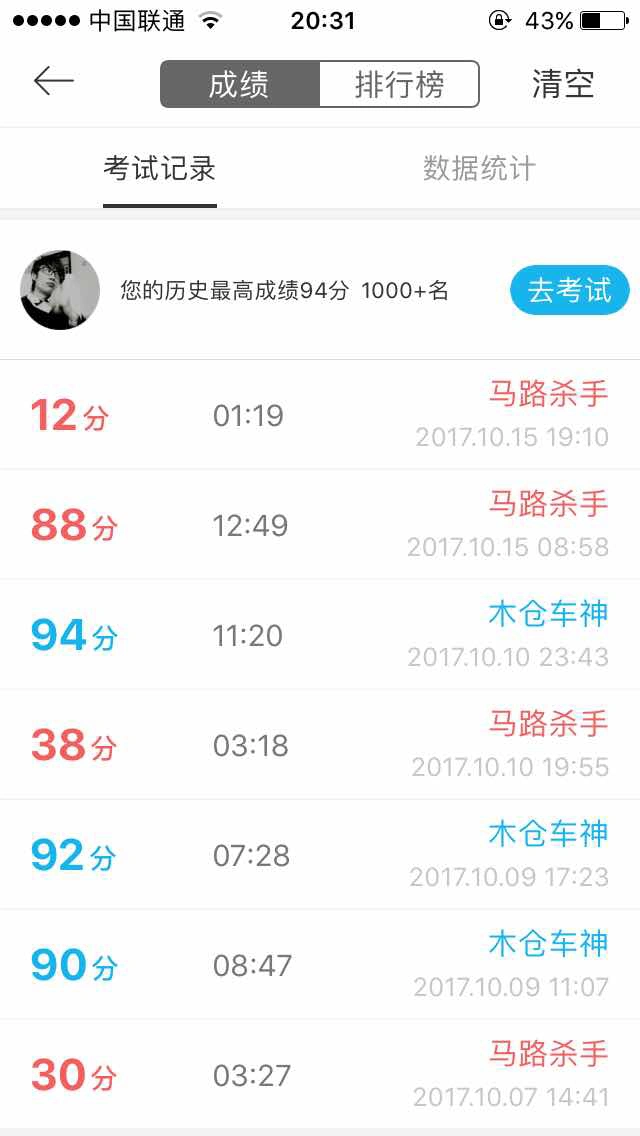The image size is (640, 1136).
Task: View the 92分 exam record
Action: [320, 855]
